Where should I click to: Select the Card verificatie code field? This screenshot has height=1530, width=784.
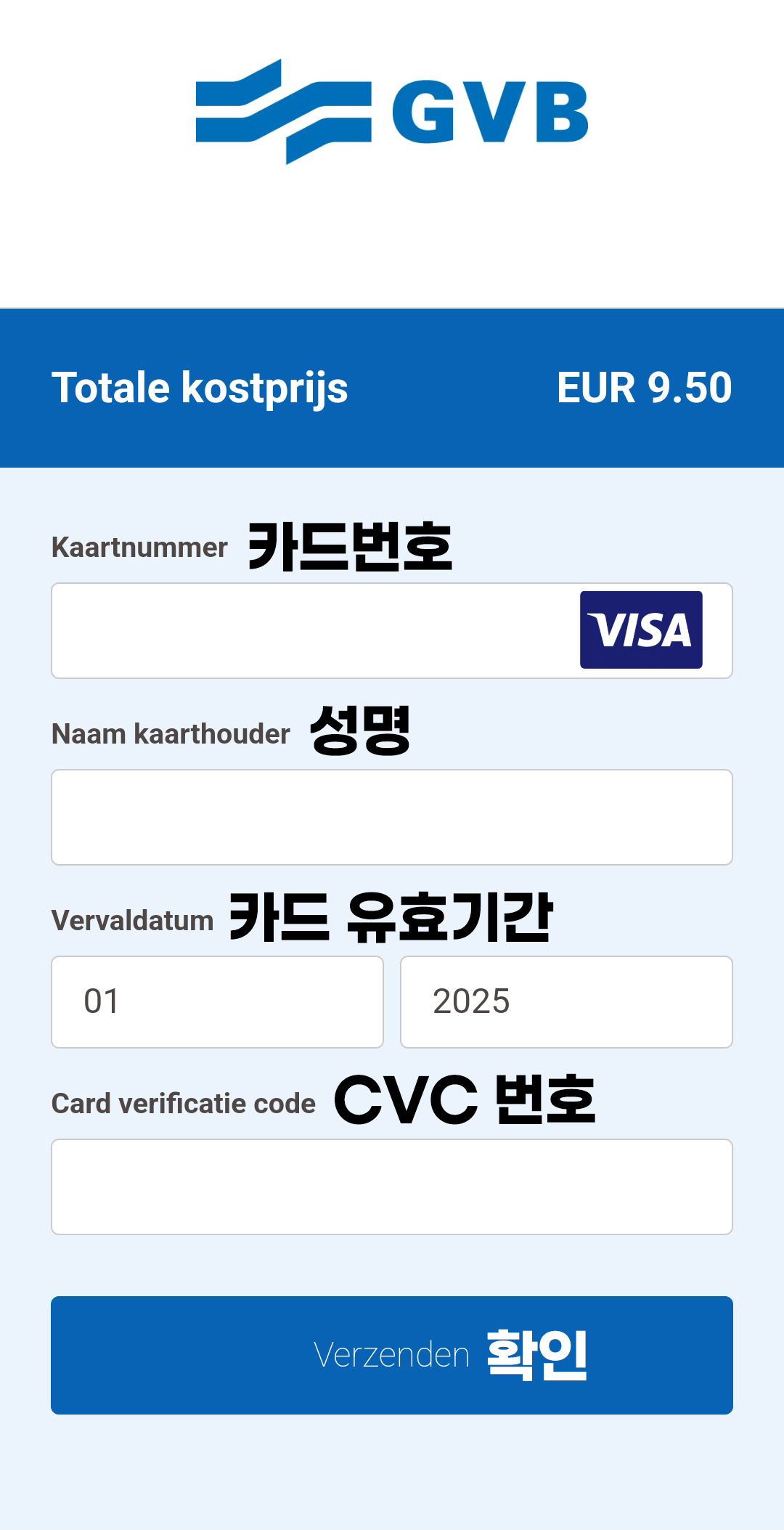(392, 1187)
